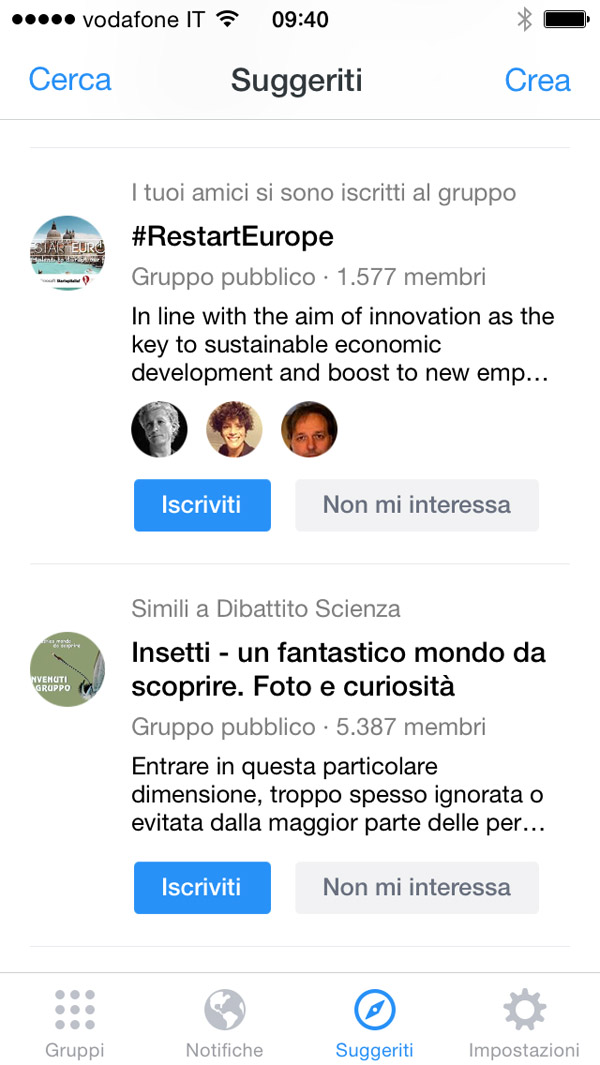Dismiss the Insetti group suggestion
The height and width of the screenshot is (1065, 600).
coord(416,887)
